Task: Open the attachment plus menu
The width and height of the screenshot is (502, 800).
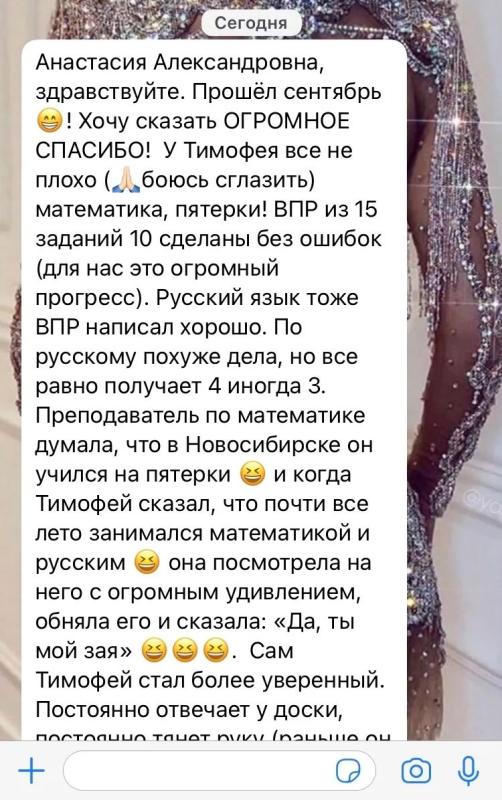Action: 32,770
